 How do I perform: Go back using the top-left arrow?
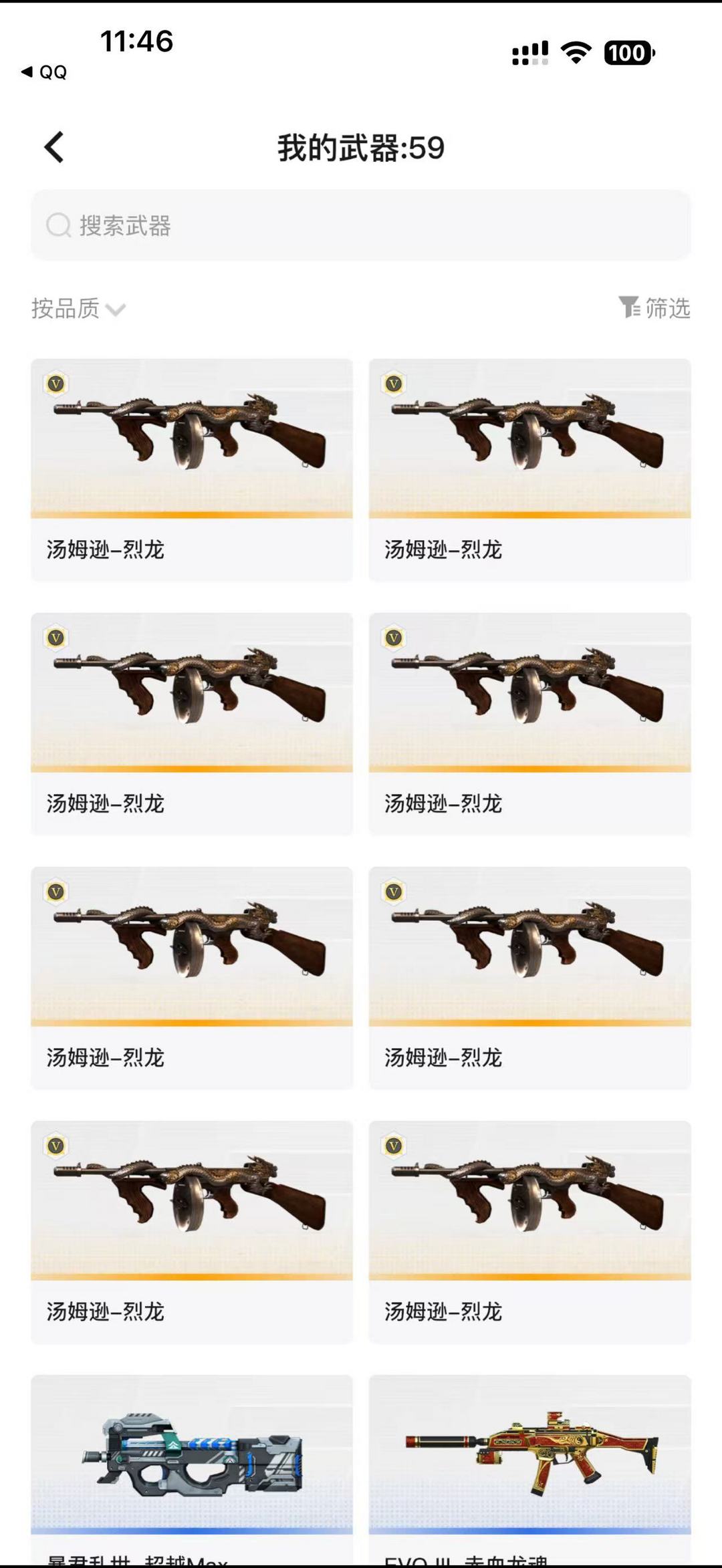pos(54,147)
